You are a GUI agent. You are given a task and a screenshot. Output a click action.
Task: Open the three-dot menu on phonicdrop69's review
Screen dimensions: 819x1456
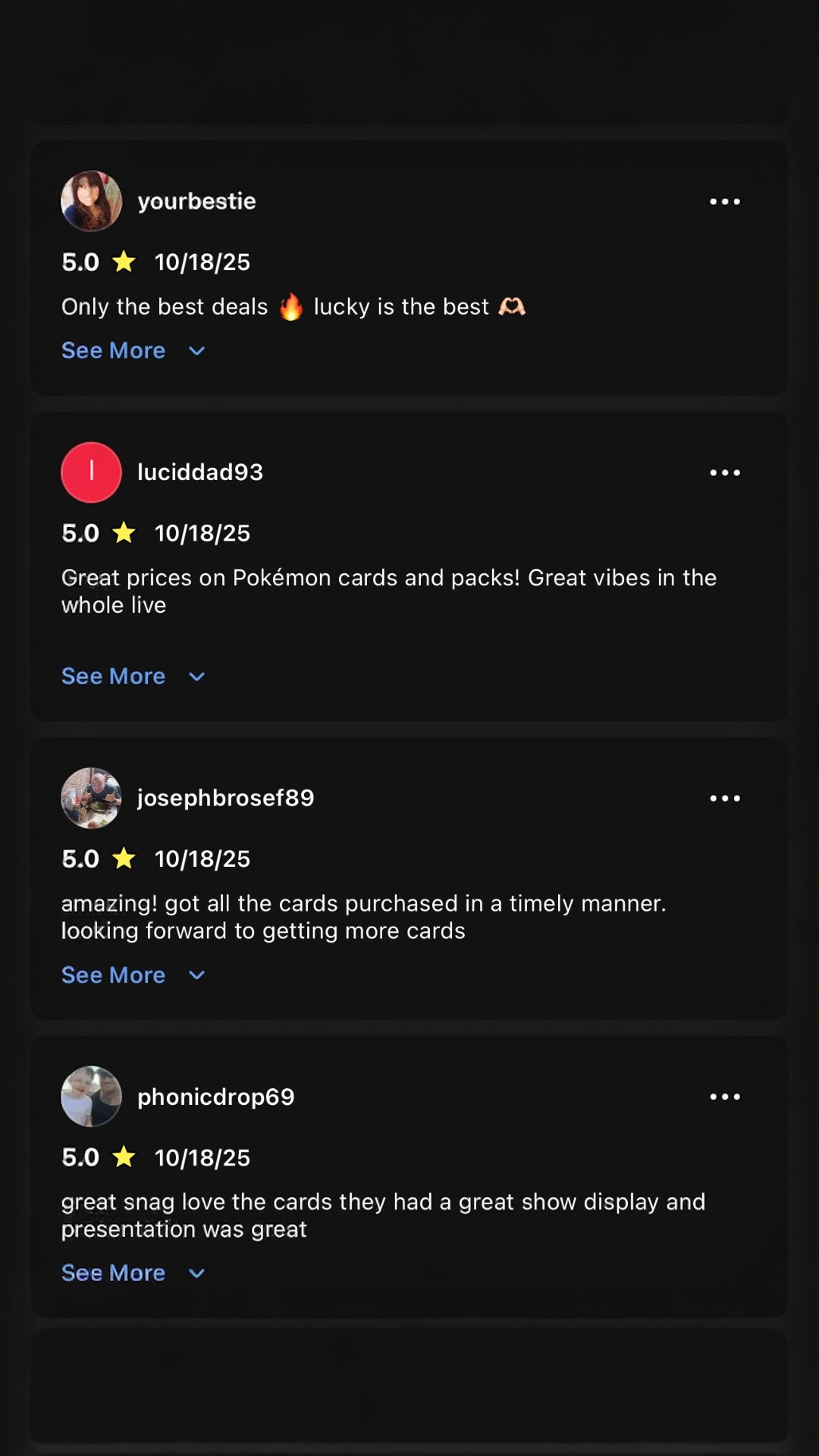[724, 1097]
